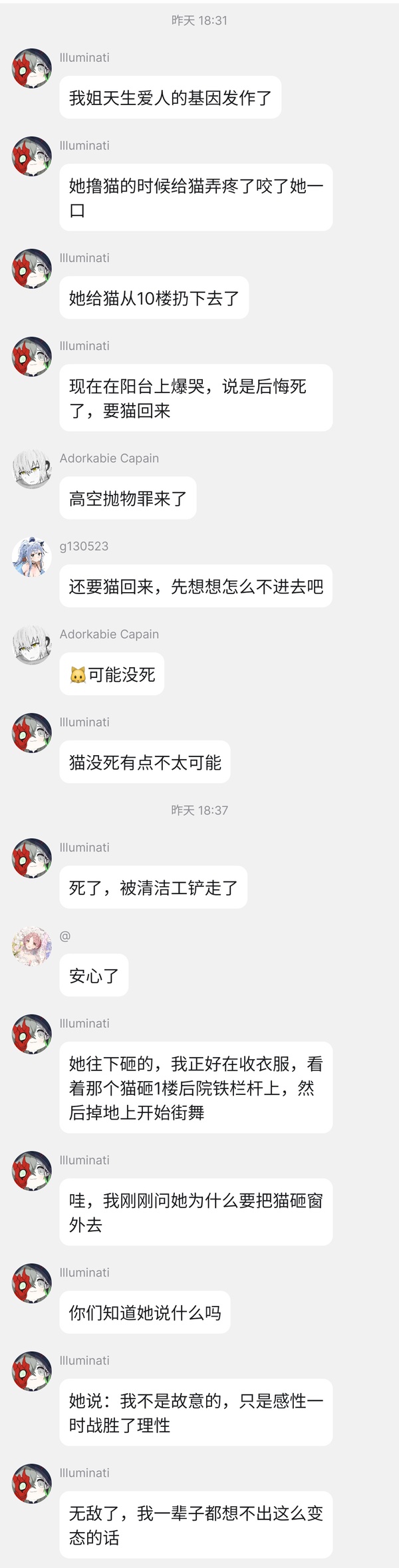Open Adorkabie Capain's avatar beside 可能没死
This screenshot has height=1568, width=399.
point(32,645)
